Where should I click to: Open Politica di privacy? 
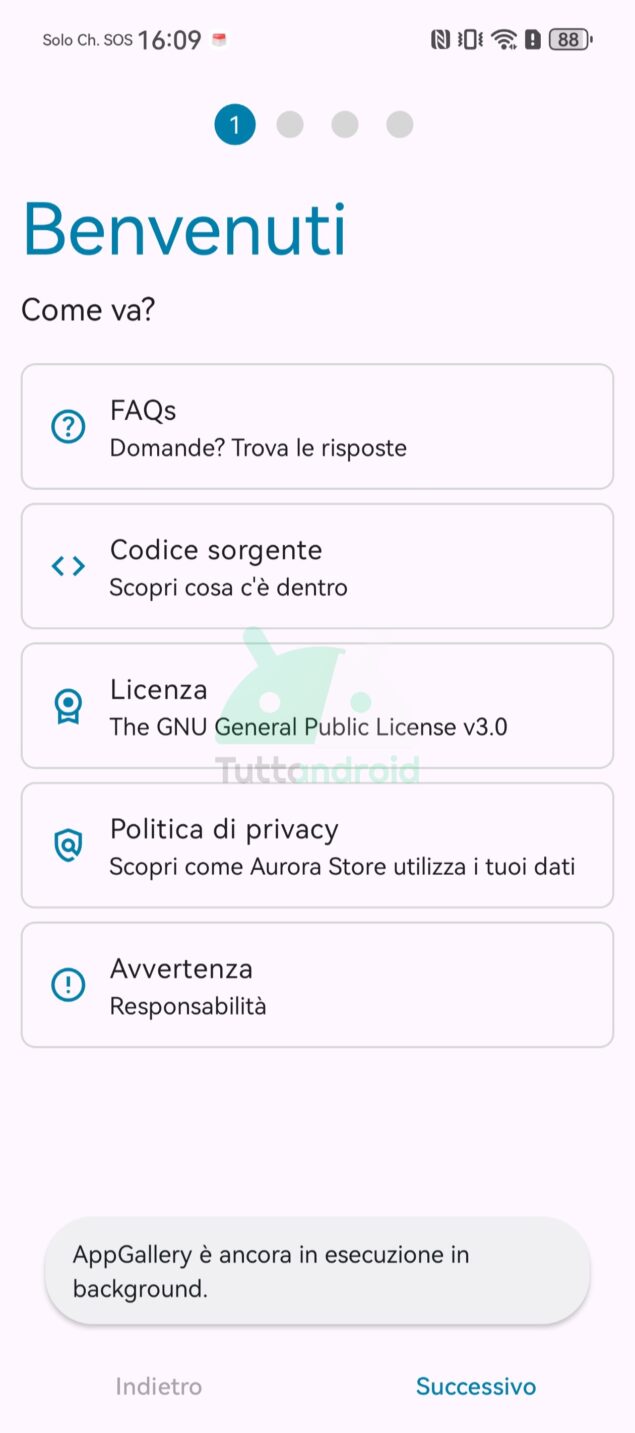coord(317,845)
